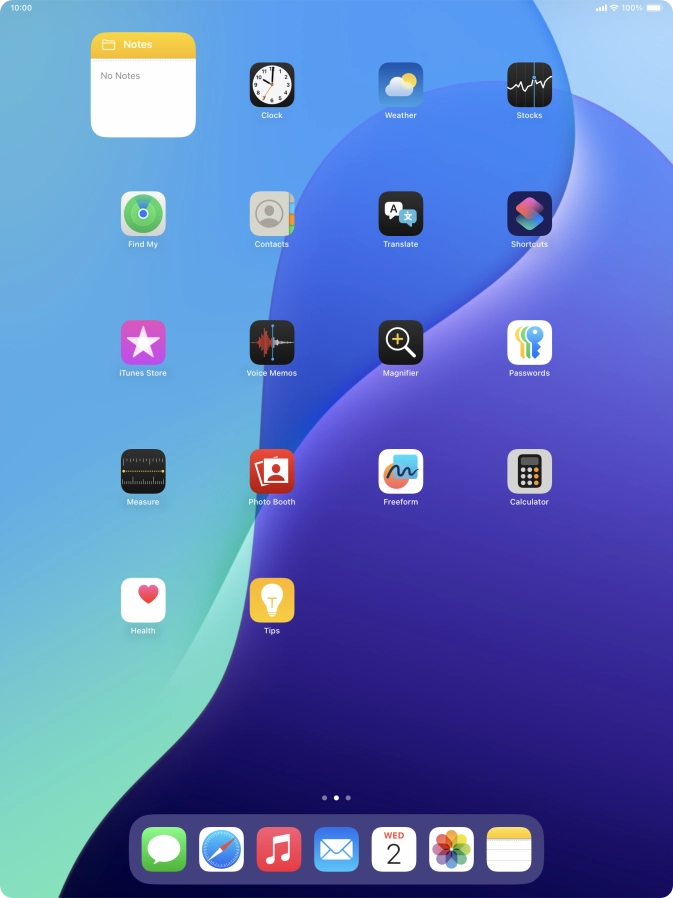Open the Stocks app

pyautogui.click(x=529, y=85)
